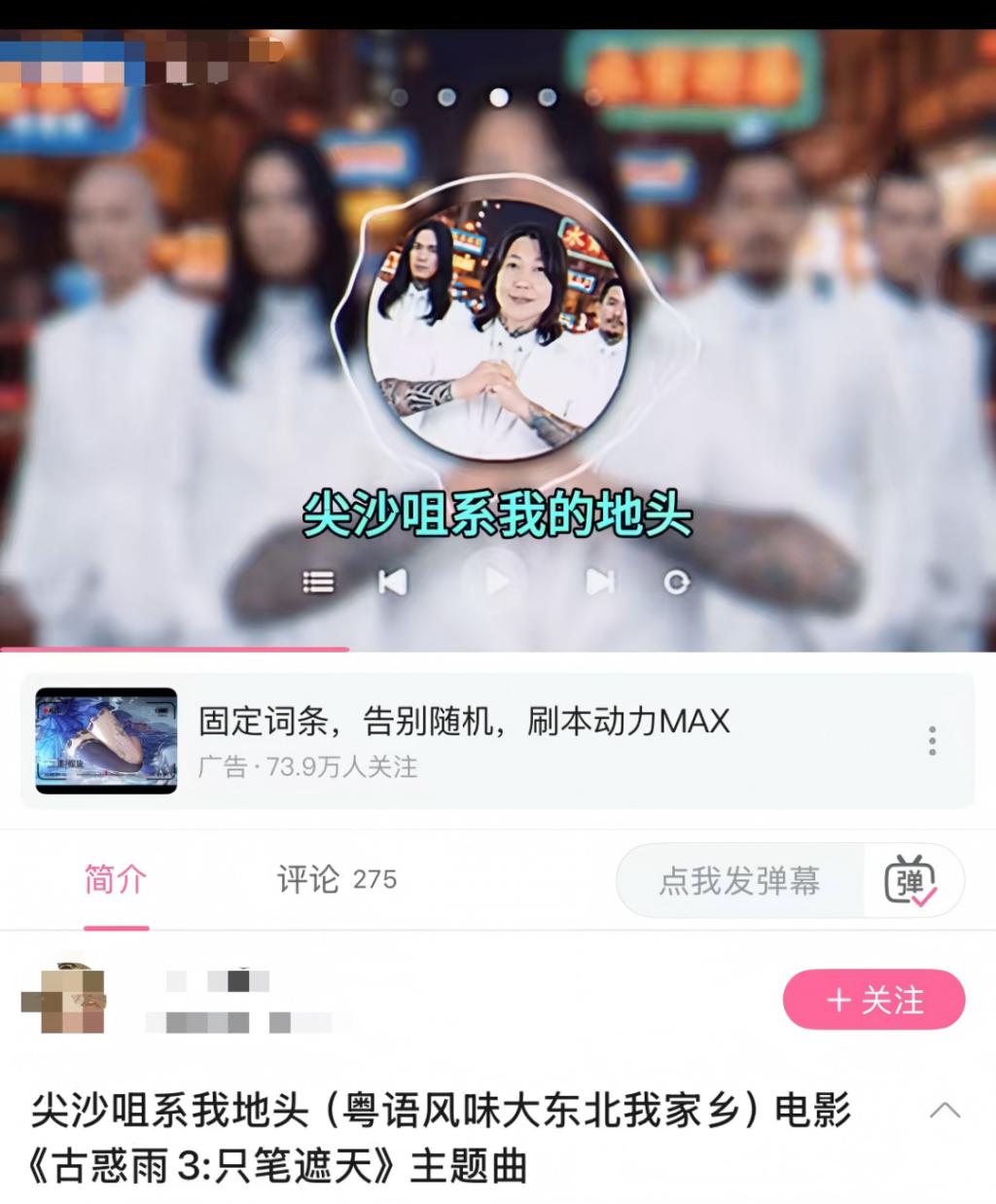996x1204 pixels.
Task: Open the ad's three-dot options menu
Action: click(932, 741)
